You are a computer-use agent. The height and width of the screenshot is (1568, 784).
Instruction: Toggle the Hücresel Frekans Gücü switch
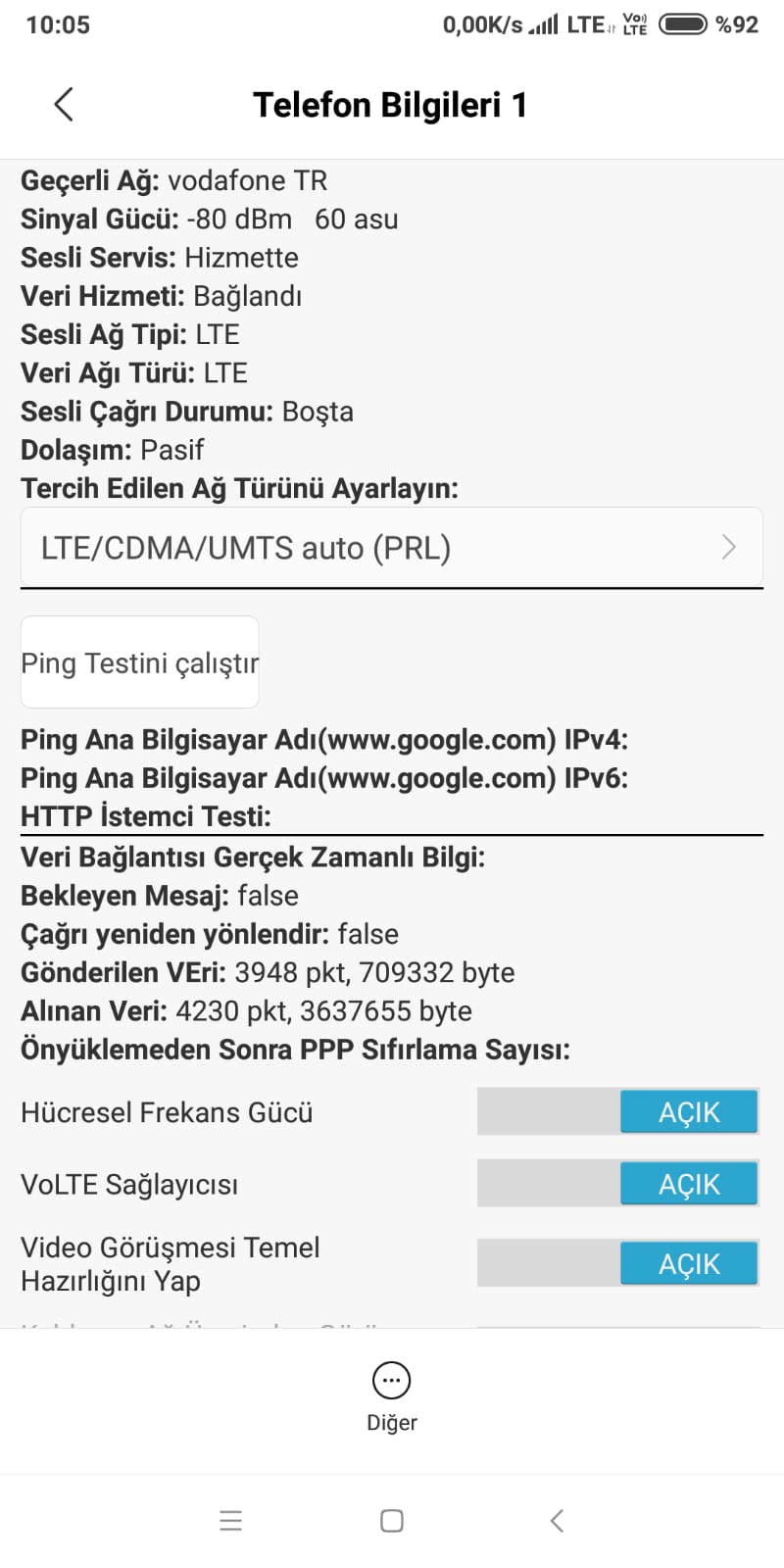click(x=617, y=1112)
